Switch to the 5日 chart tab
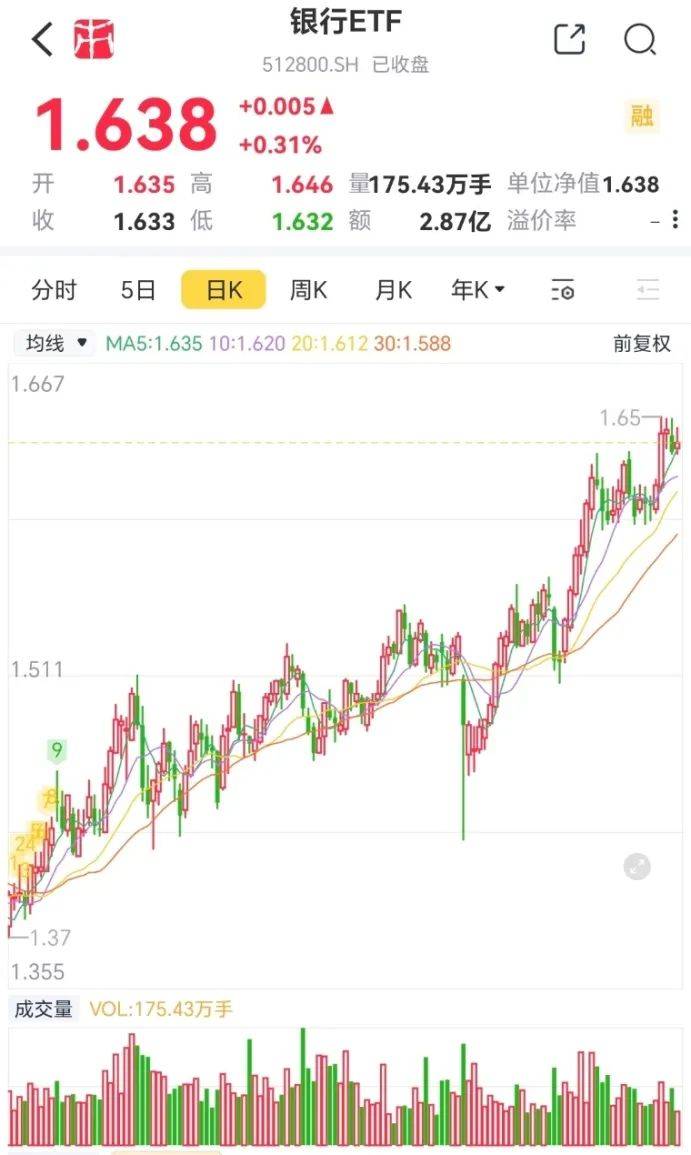 tap(138, 290)
